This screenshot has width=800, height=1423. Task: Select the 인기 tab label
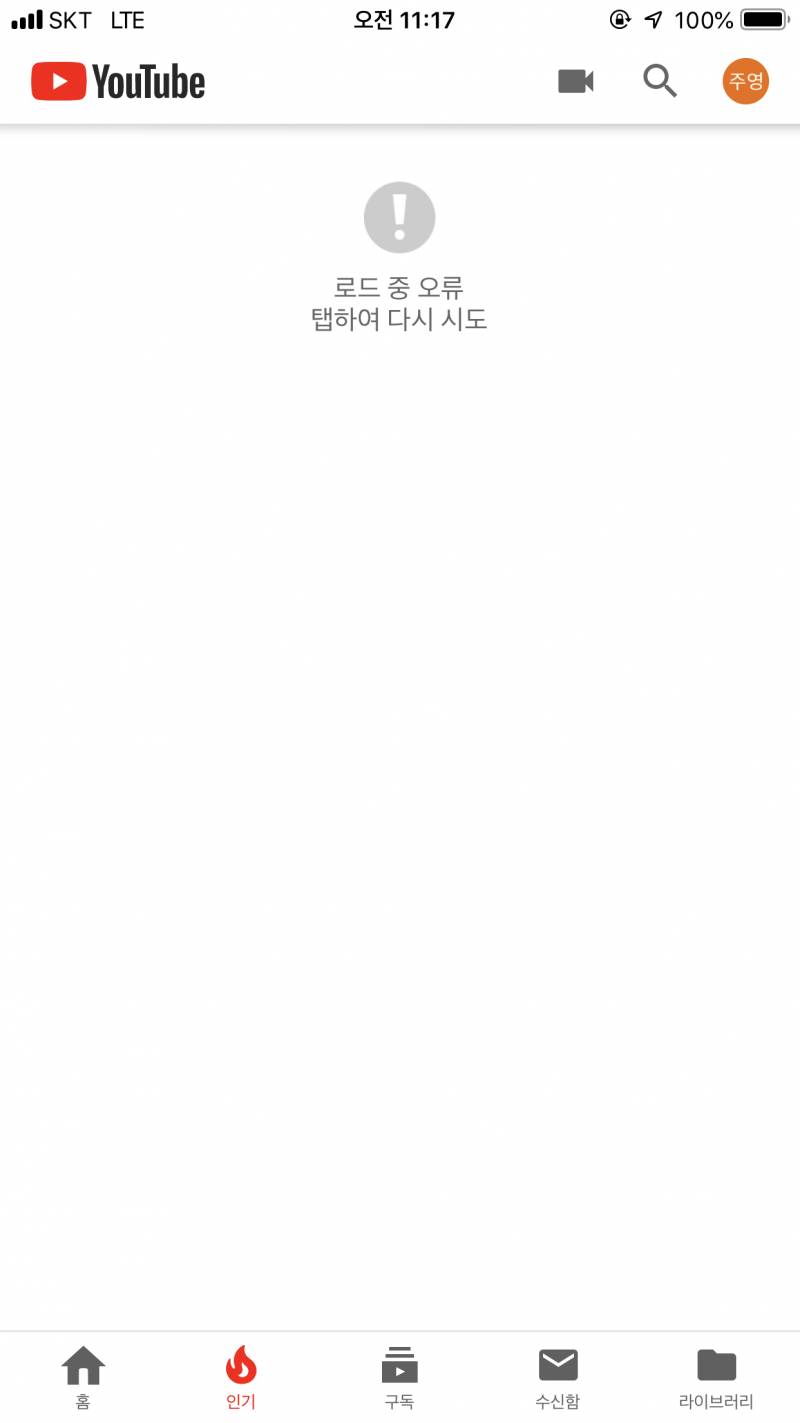pyautogui.click(x=240, y=1403)
